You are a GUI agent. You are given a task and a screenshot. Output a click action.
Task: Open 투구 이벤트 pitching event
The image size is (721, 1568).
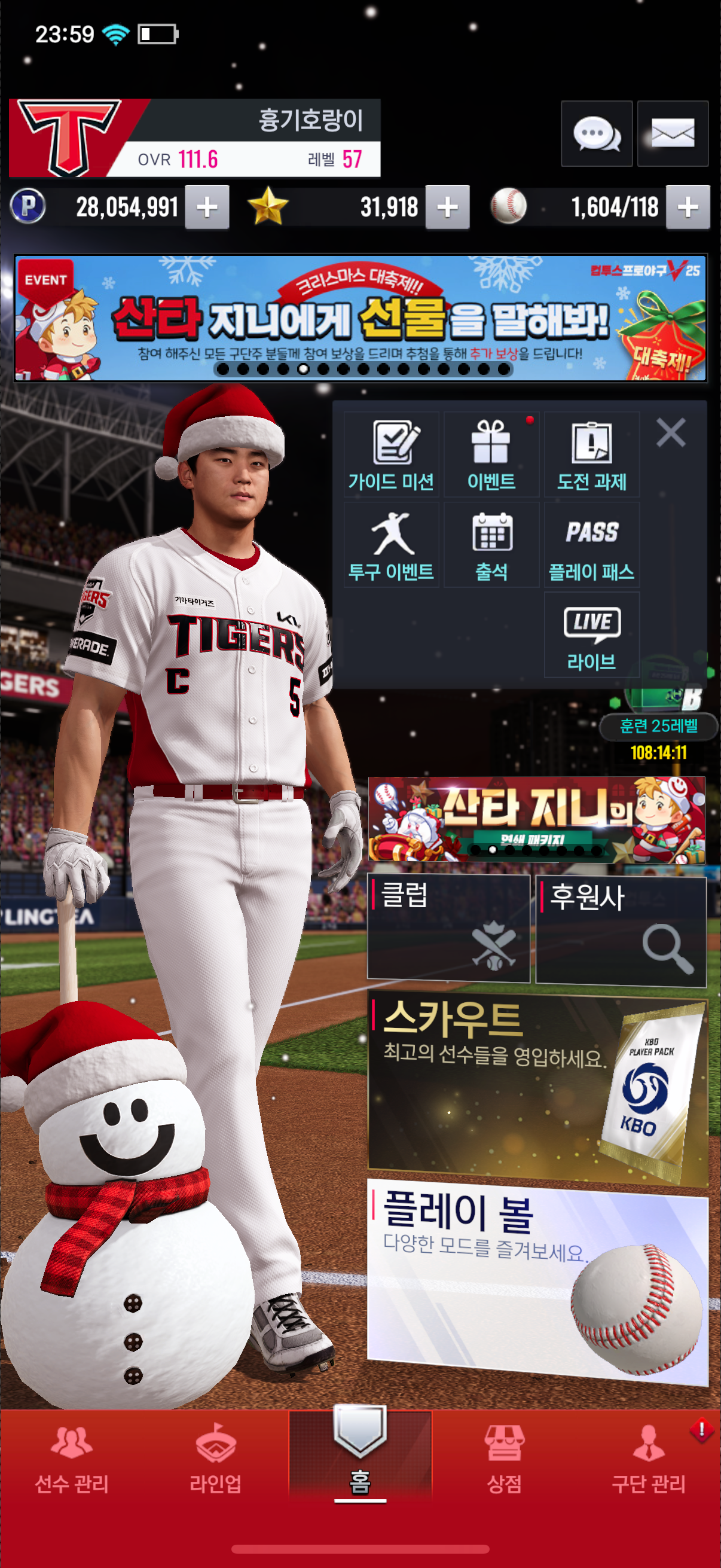[x=391, y=545]
